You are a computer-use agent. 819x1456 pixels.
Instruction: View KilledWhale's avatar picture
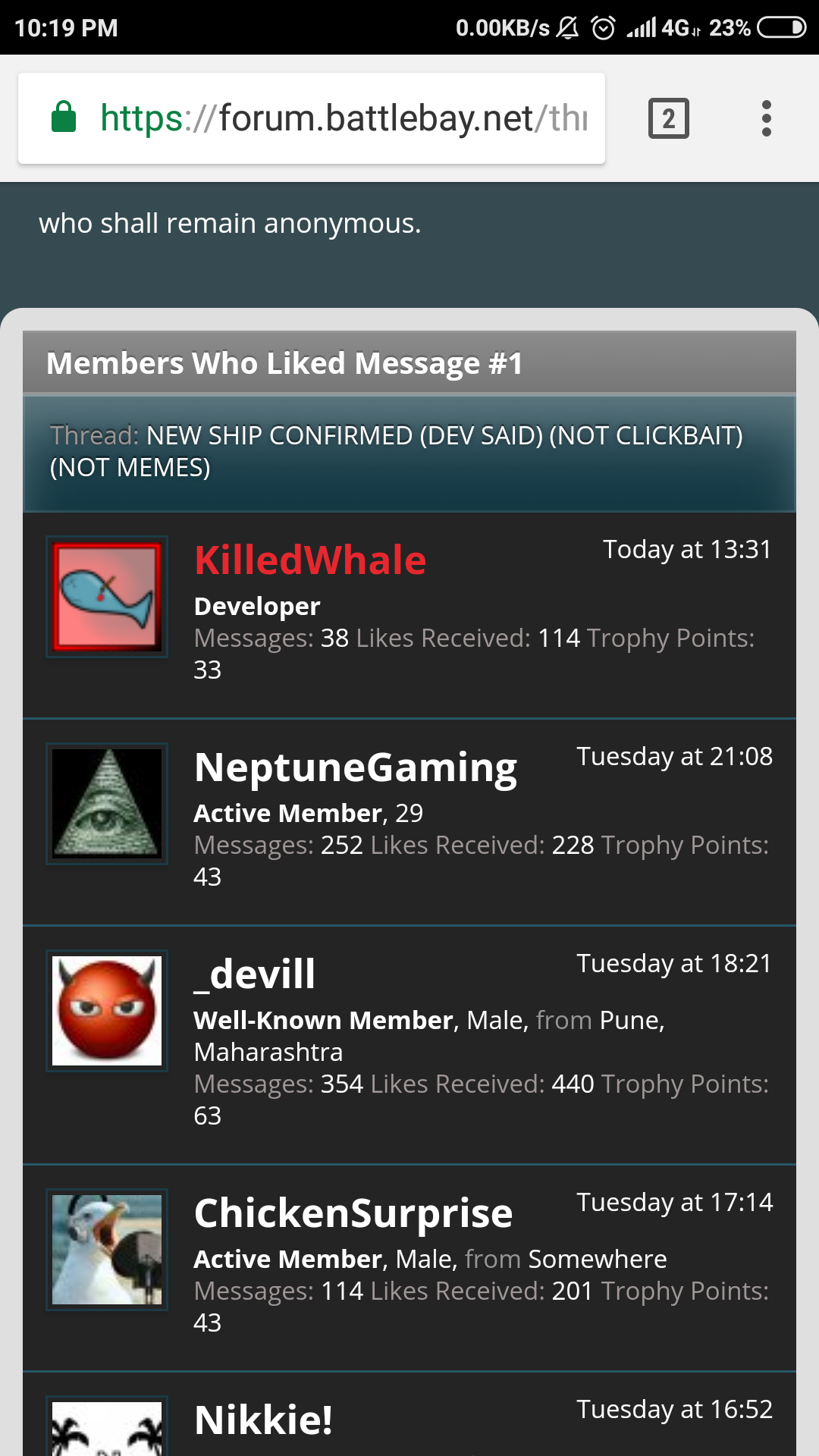click(107, 597)
